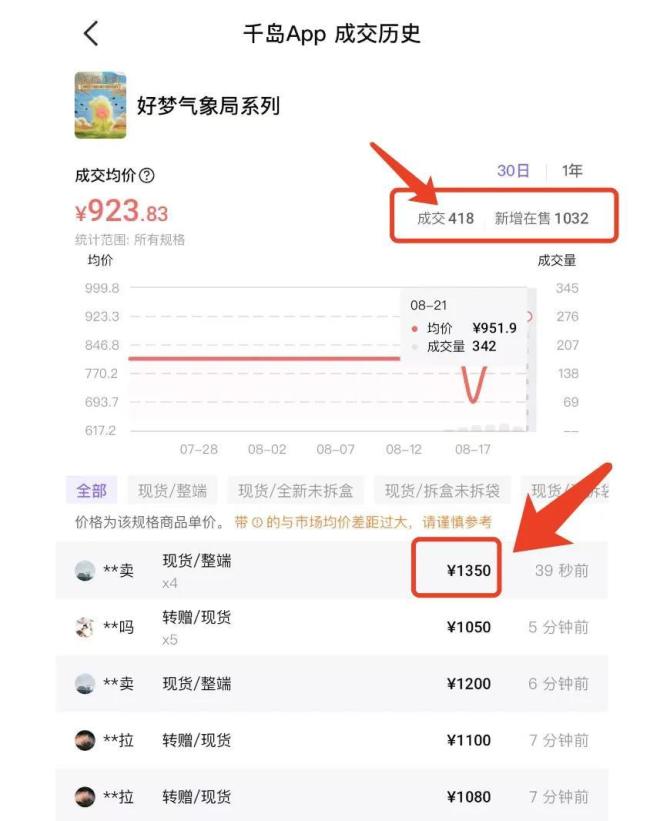Select the 全部 filter chip
The width and height of the screenshot is (650, 821).
click(91, 491)
